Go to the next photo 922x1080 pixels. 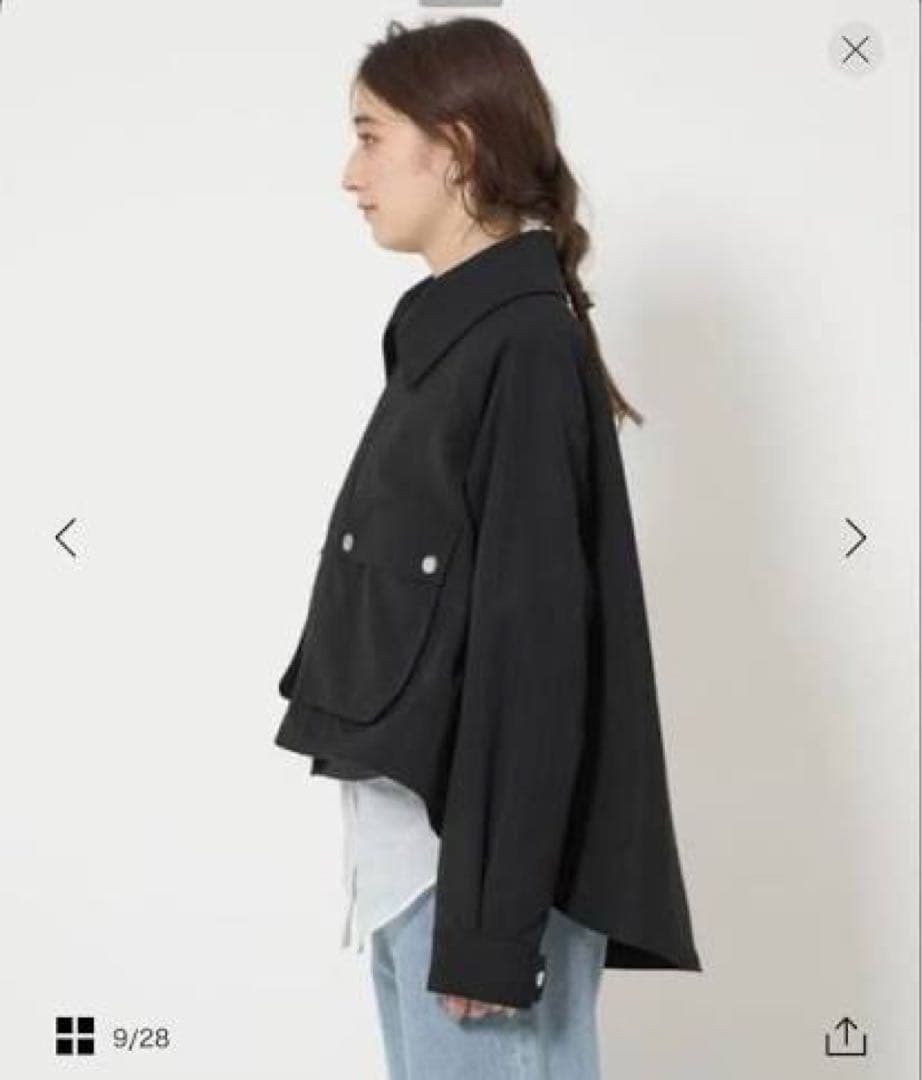click(x=854, y=538)
